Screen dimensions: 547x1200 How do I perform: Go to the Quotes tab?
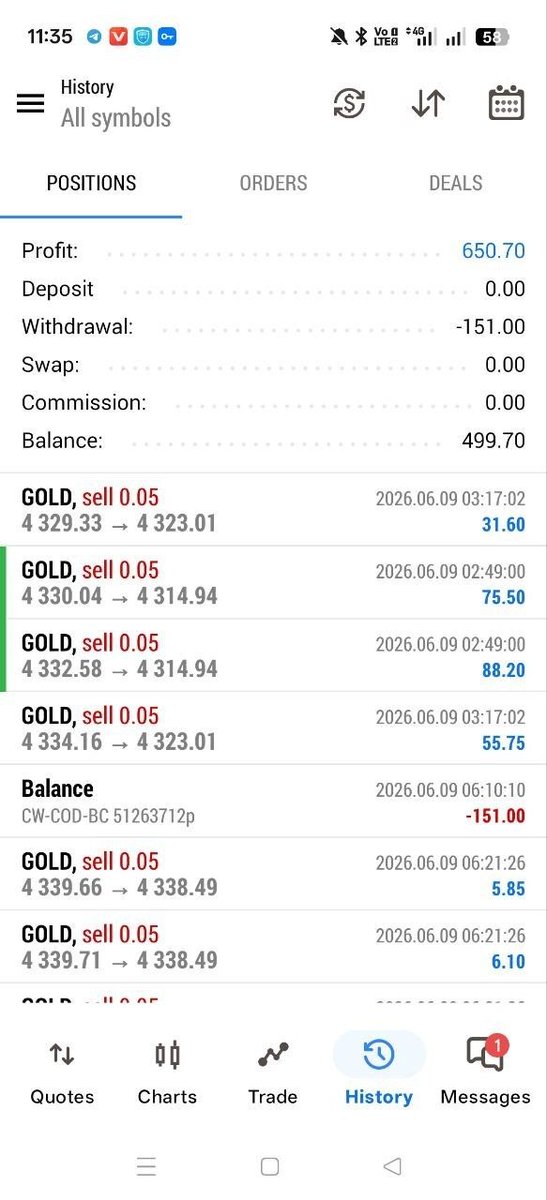[x=62, y=1072]
